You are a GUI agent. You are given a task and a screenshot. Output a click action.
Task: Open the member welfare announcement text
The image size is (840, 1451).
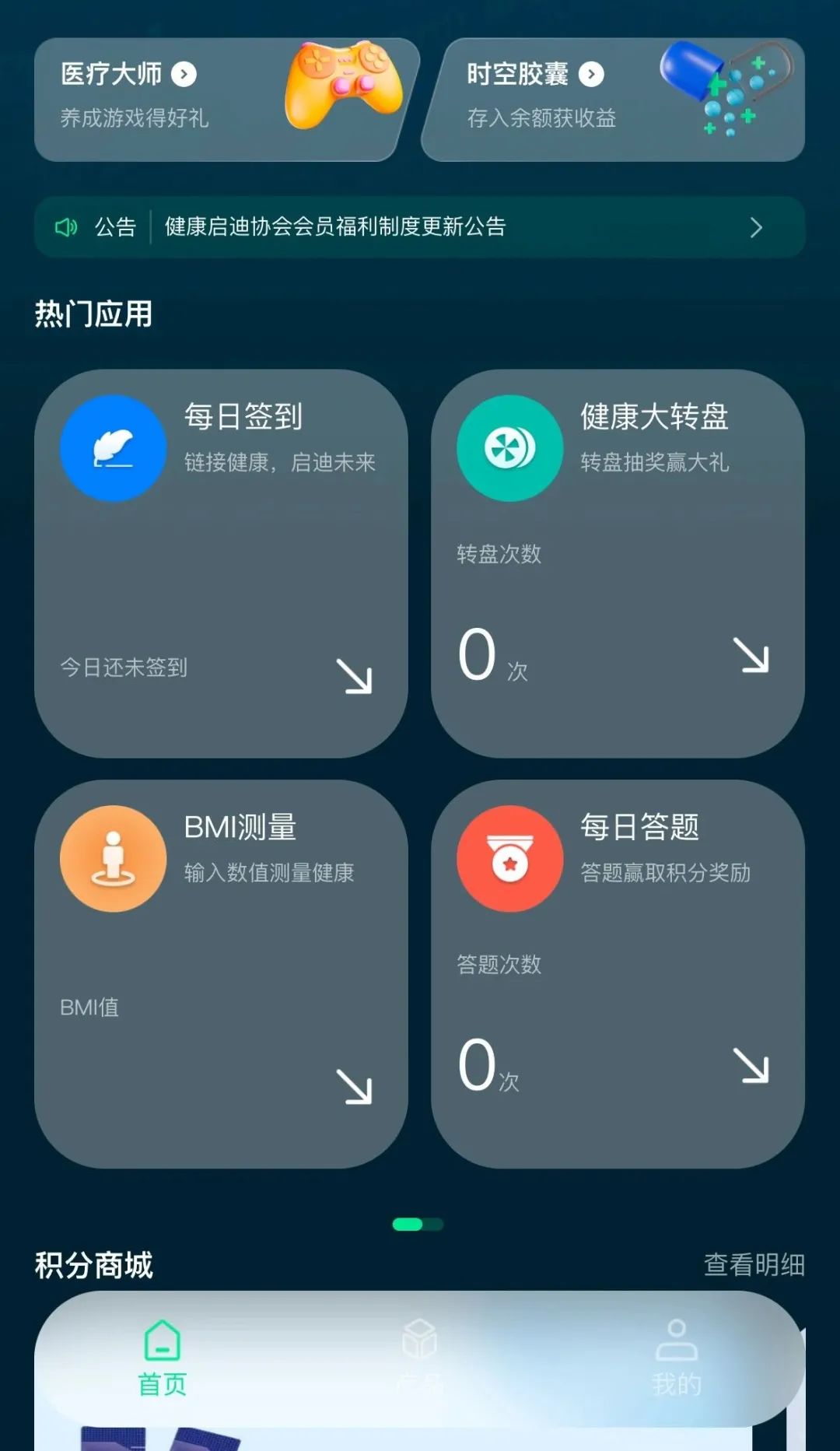click(x=333, y=227)
